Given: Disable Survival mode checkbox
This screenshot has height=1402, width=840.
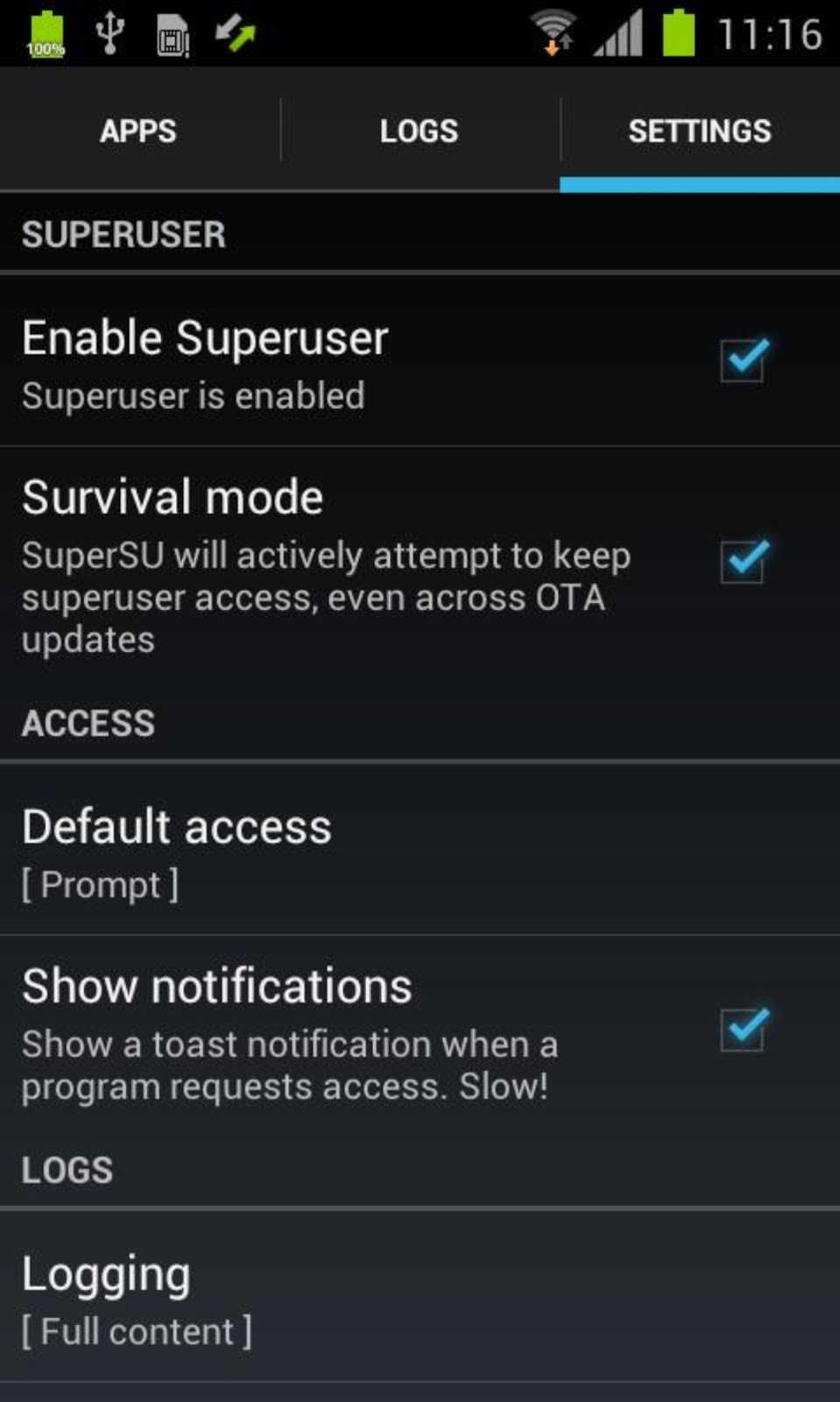Looking at the screenshot, I should [x=744, y=561].
